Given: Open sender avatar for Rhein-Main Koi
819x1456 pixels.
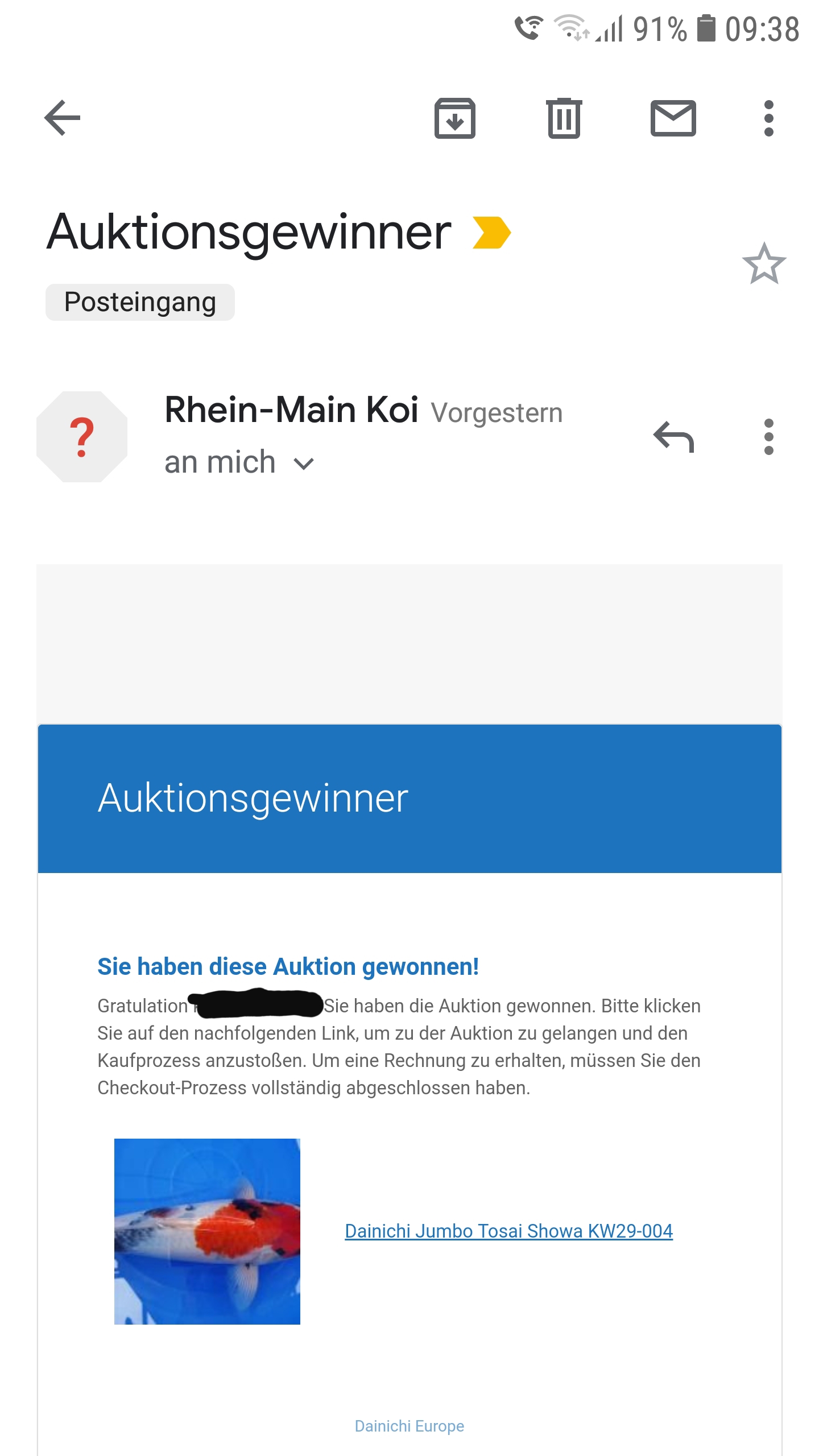Looking at the screenshot, I should click(x=82, y=437).
